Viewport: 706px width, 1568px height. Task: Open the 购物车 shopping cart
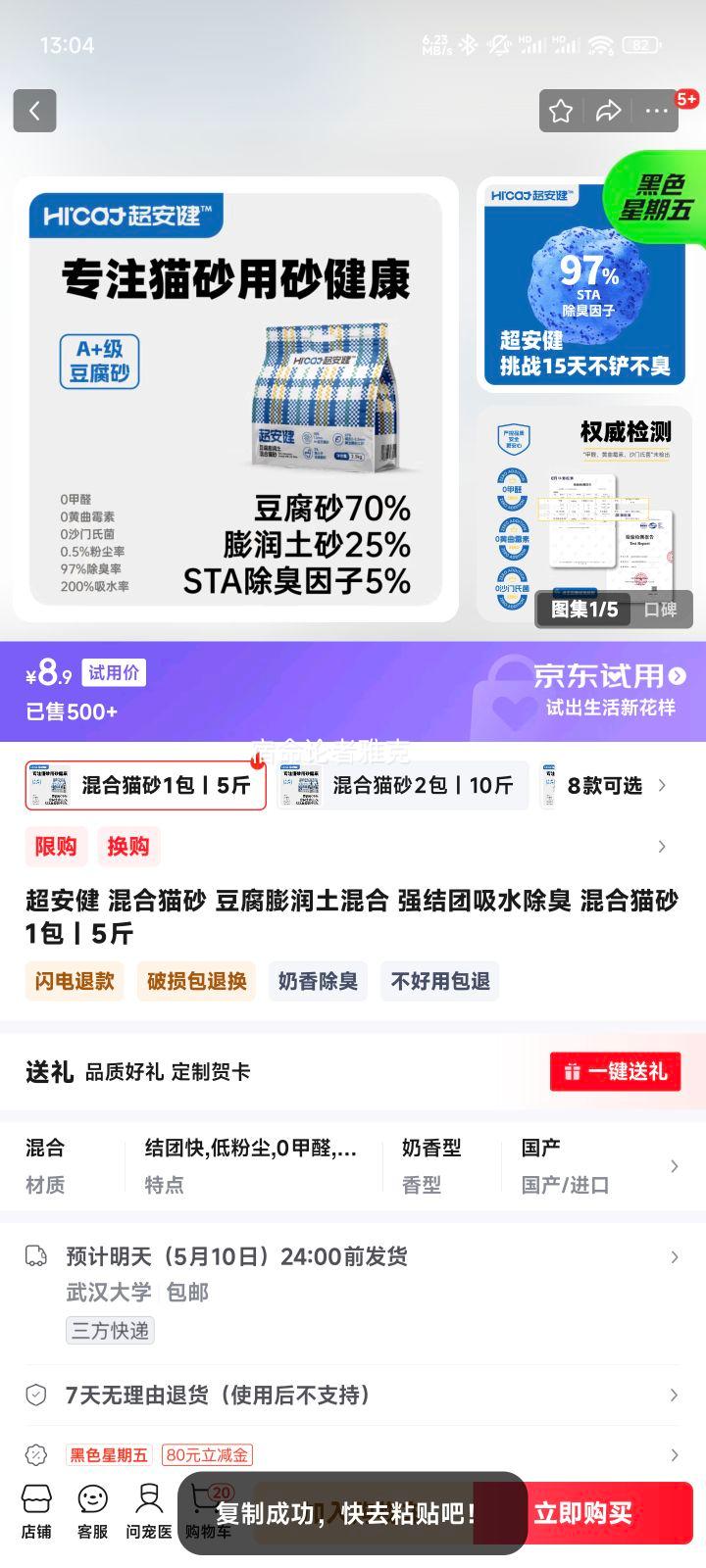coord(208,1510)
